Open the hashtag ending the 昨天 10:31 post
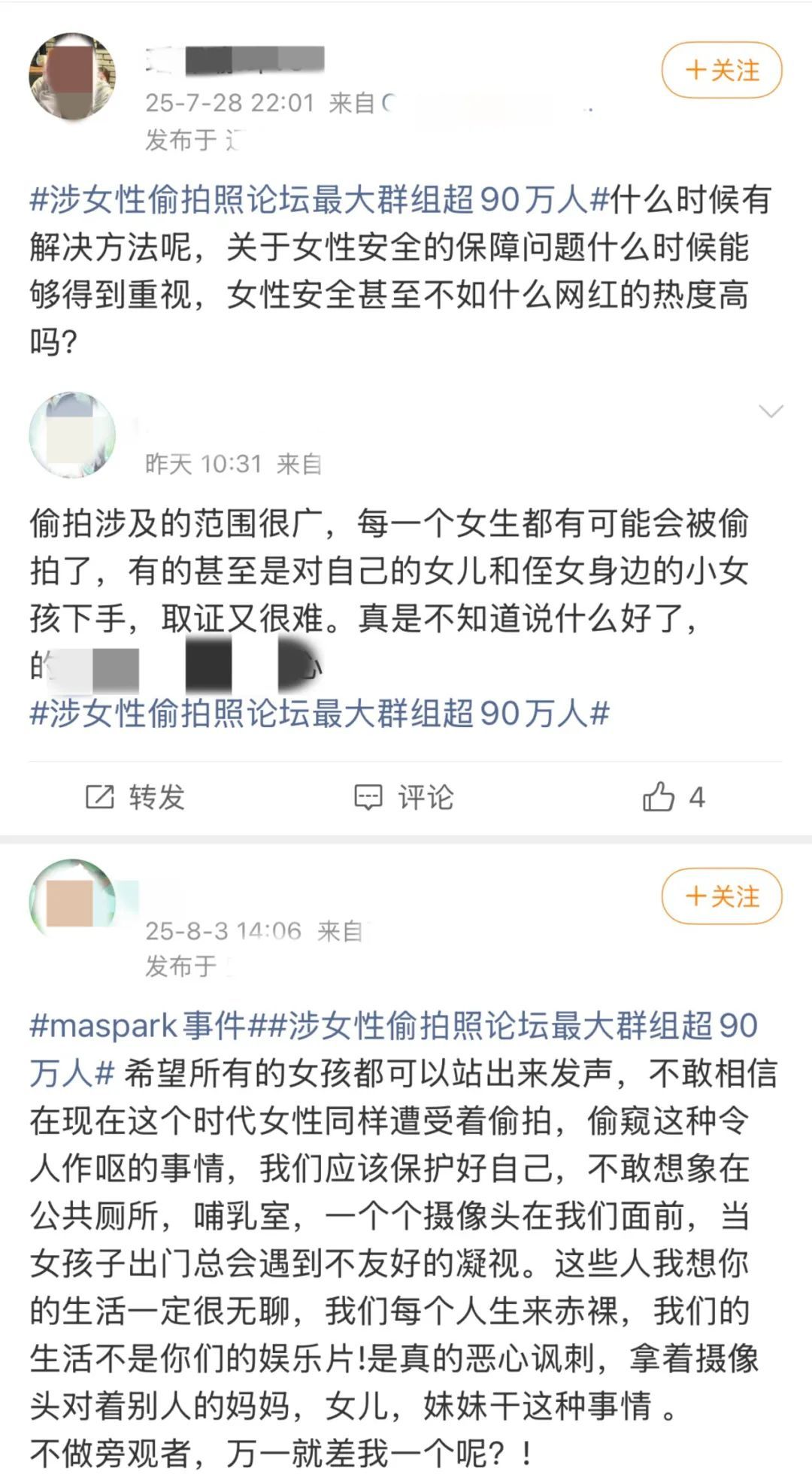The image size is (812, 1483). [x=319, y=713]
